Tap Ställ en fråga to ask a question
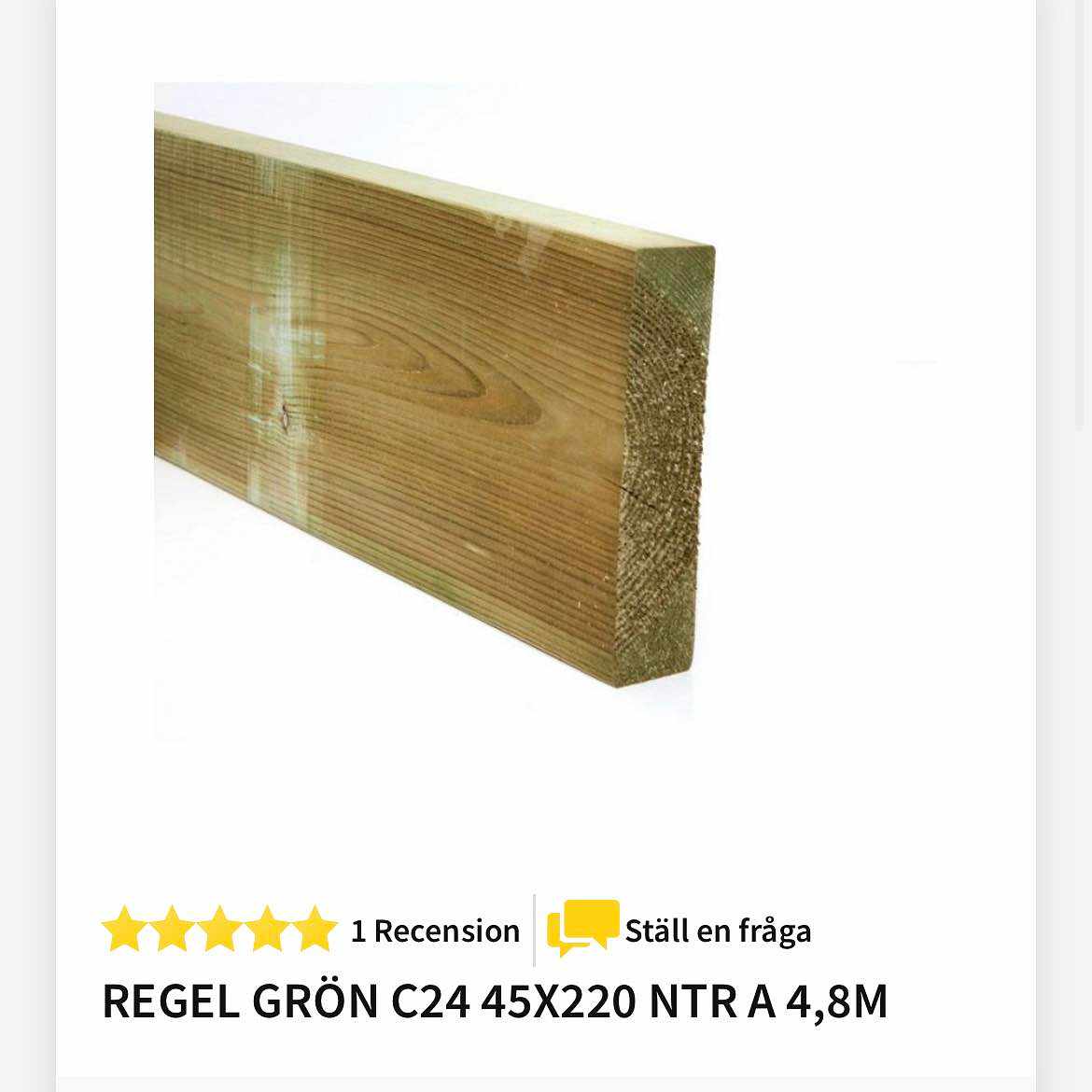The width and height of the screenshot is (1092, 1092). tap(717, 931)
